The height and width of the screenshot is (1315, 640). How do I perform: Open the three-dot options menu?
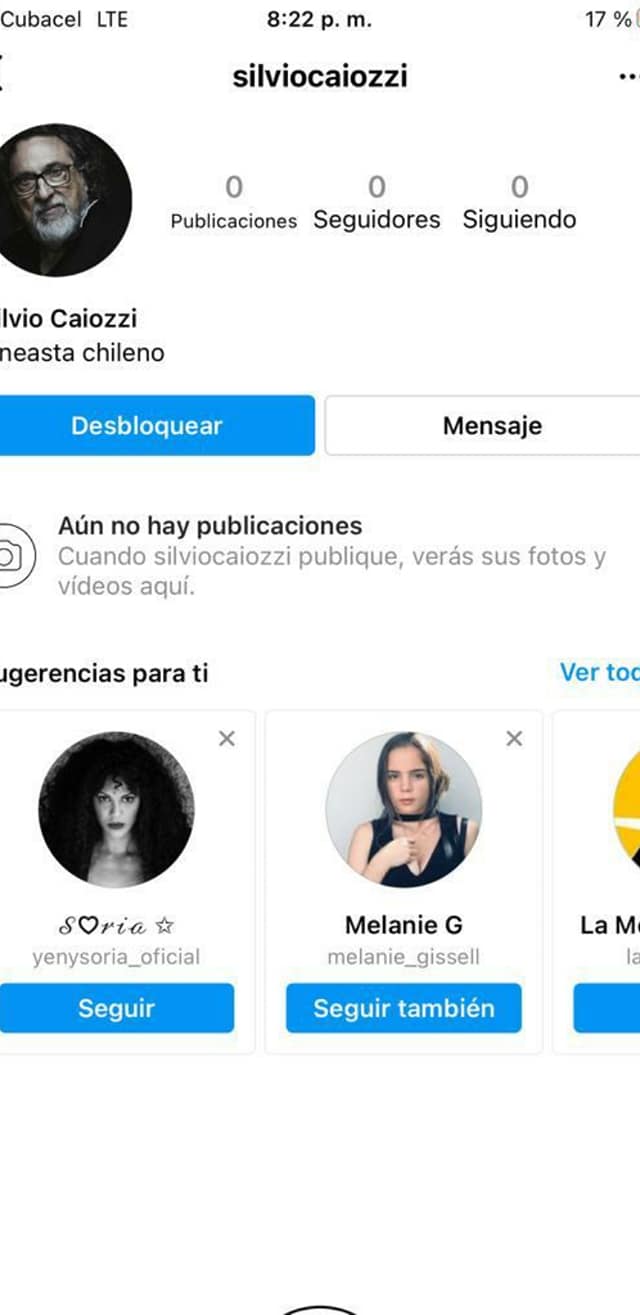click(628, 76)
